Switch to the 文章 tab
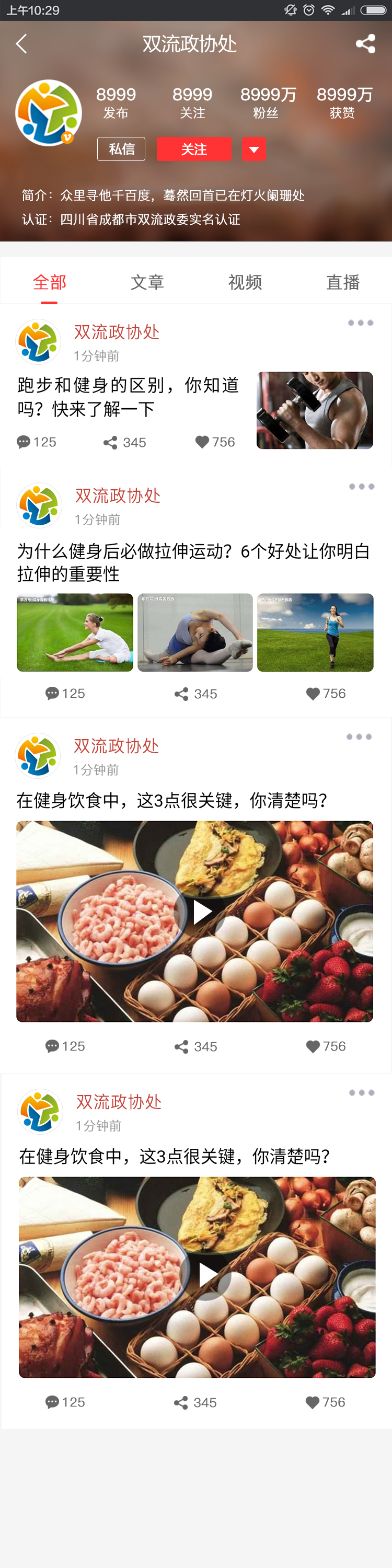The width and height of the screenshot is (392, 1568). tap(147, 282)
